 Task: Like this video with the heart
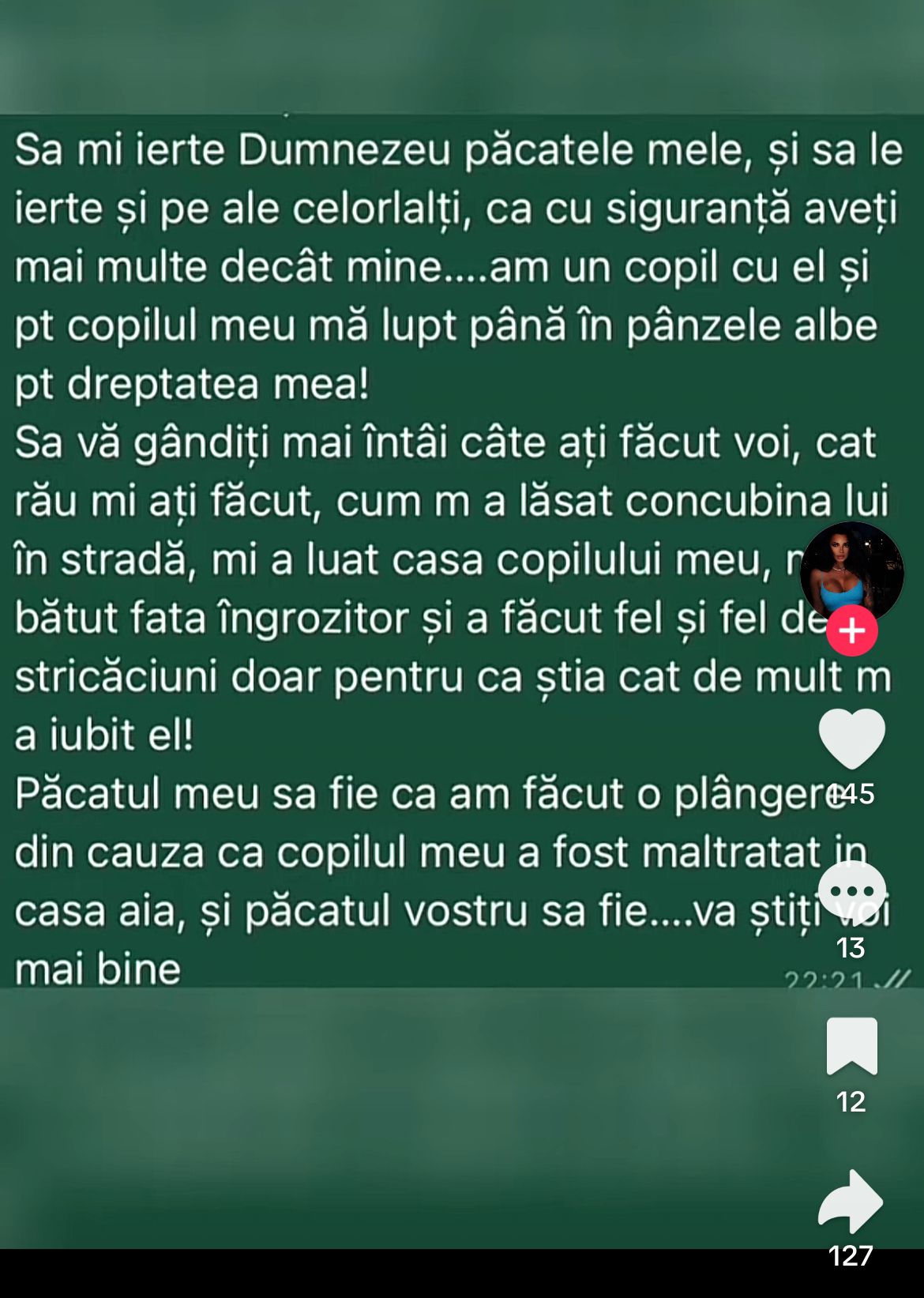pos(851,738)
